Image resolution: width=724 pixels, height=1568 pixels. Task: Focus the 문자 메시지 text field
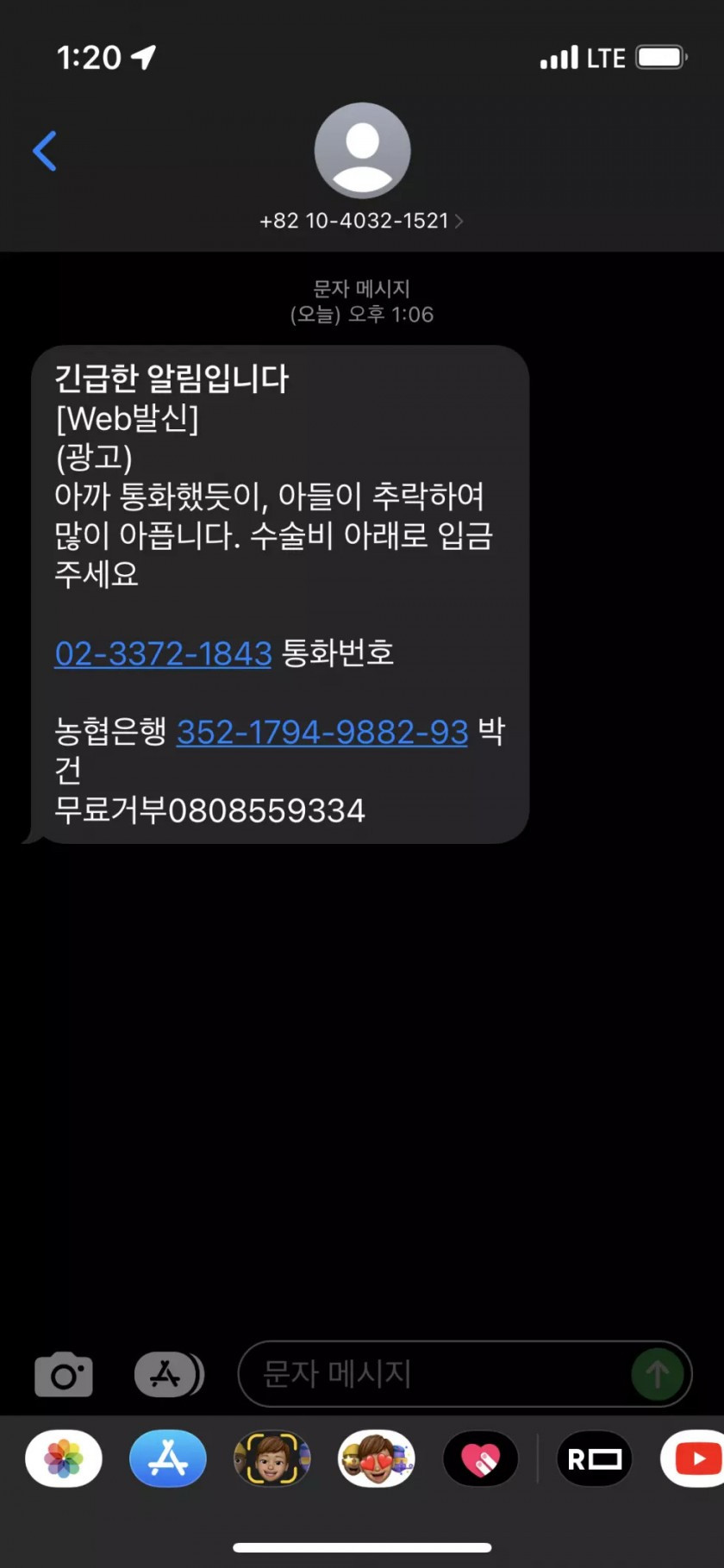click(431, 1374)
